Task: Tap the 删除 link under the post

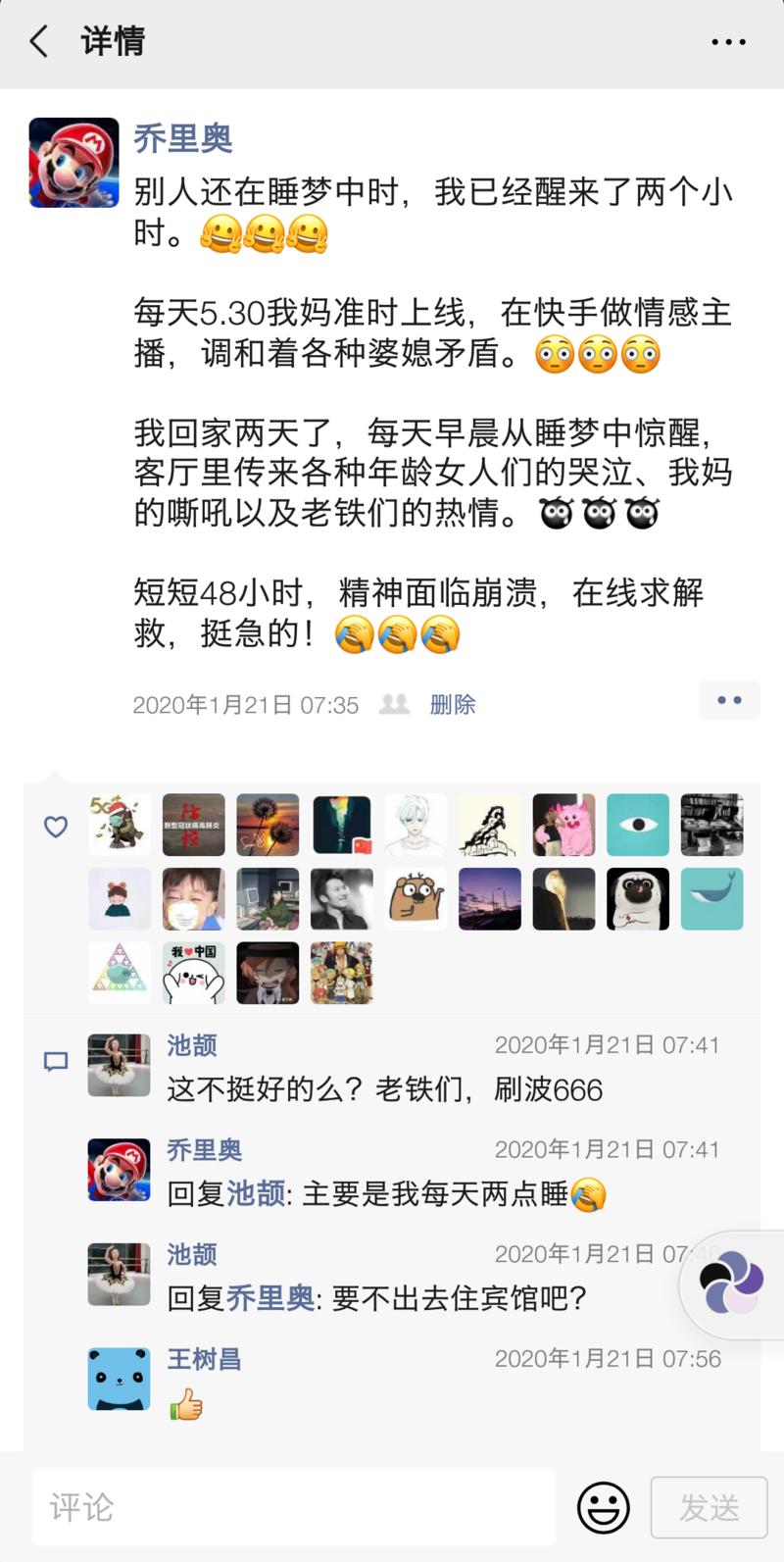Action: point(451,703)
